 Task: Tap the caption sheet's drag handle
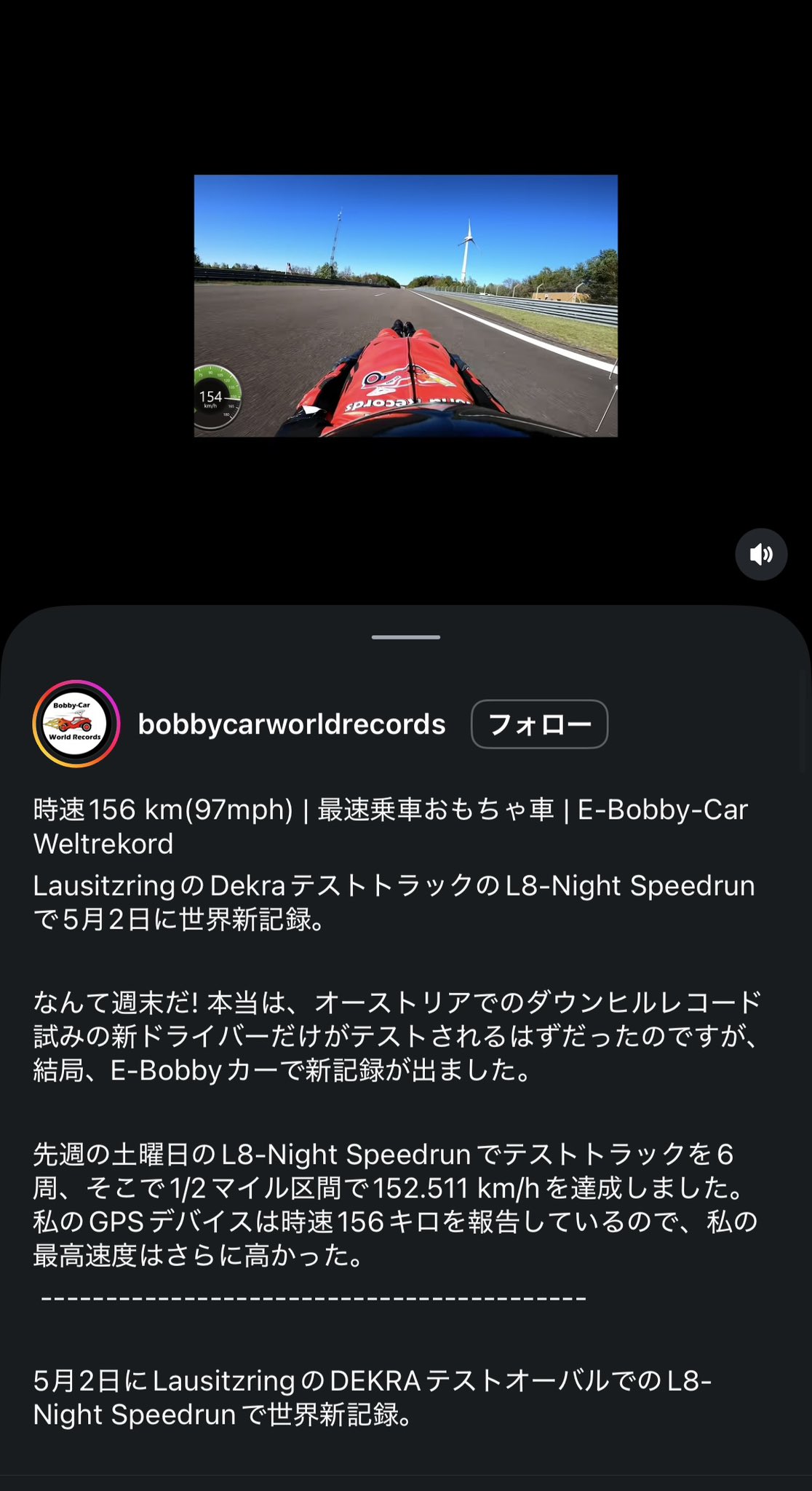click(x=405, y=637)
